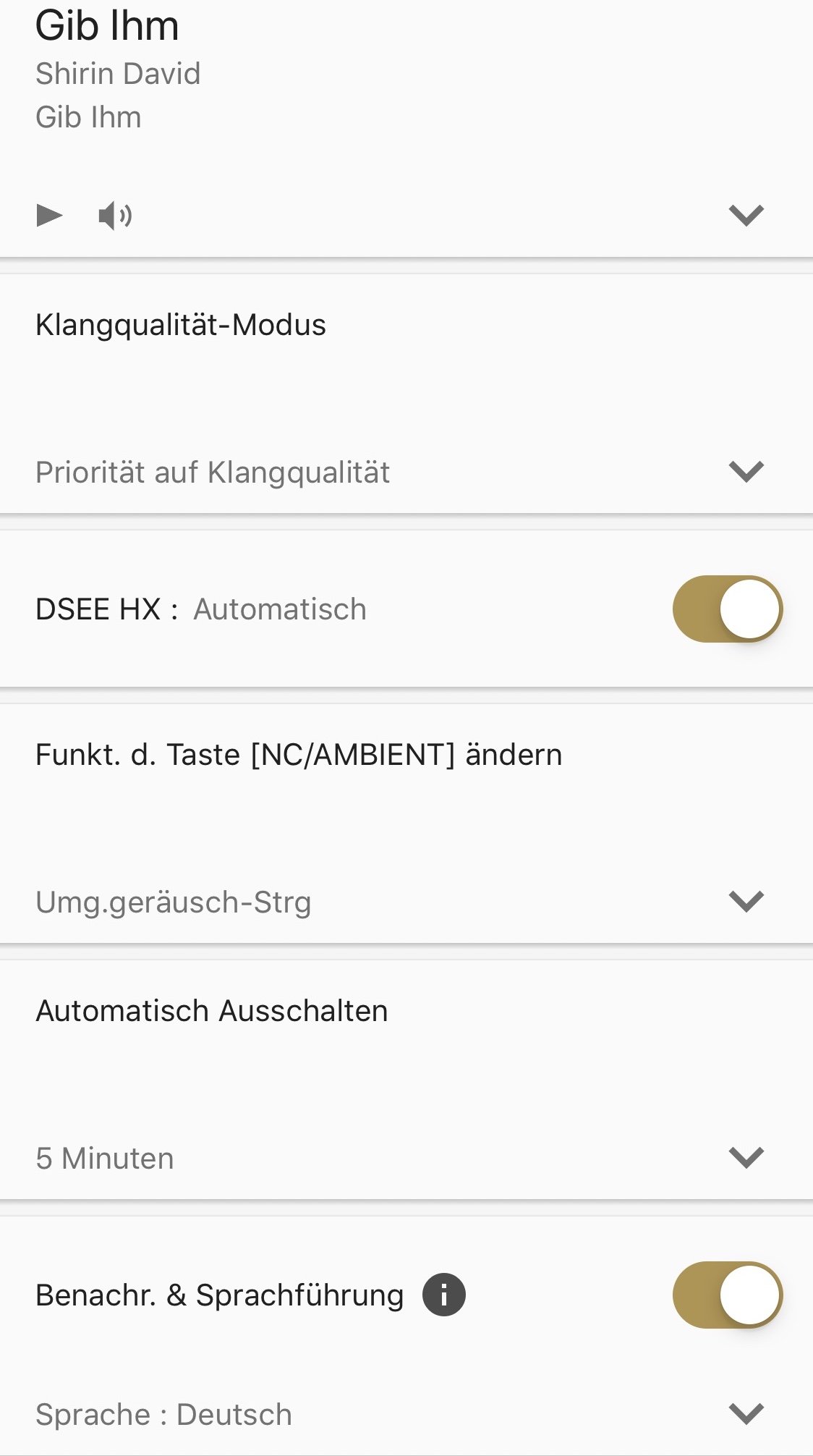Show info about Benachr. & Sprachführung
The height and width of the screenshot is (1456, 813).
[444, 1295]
